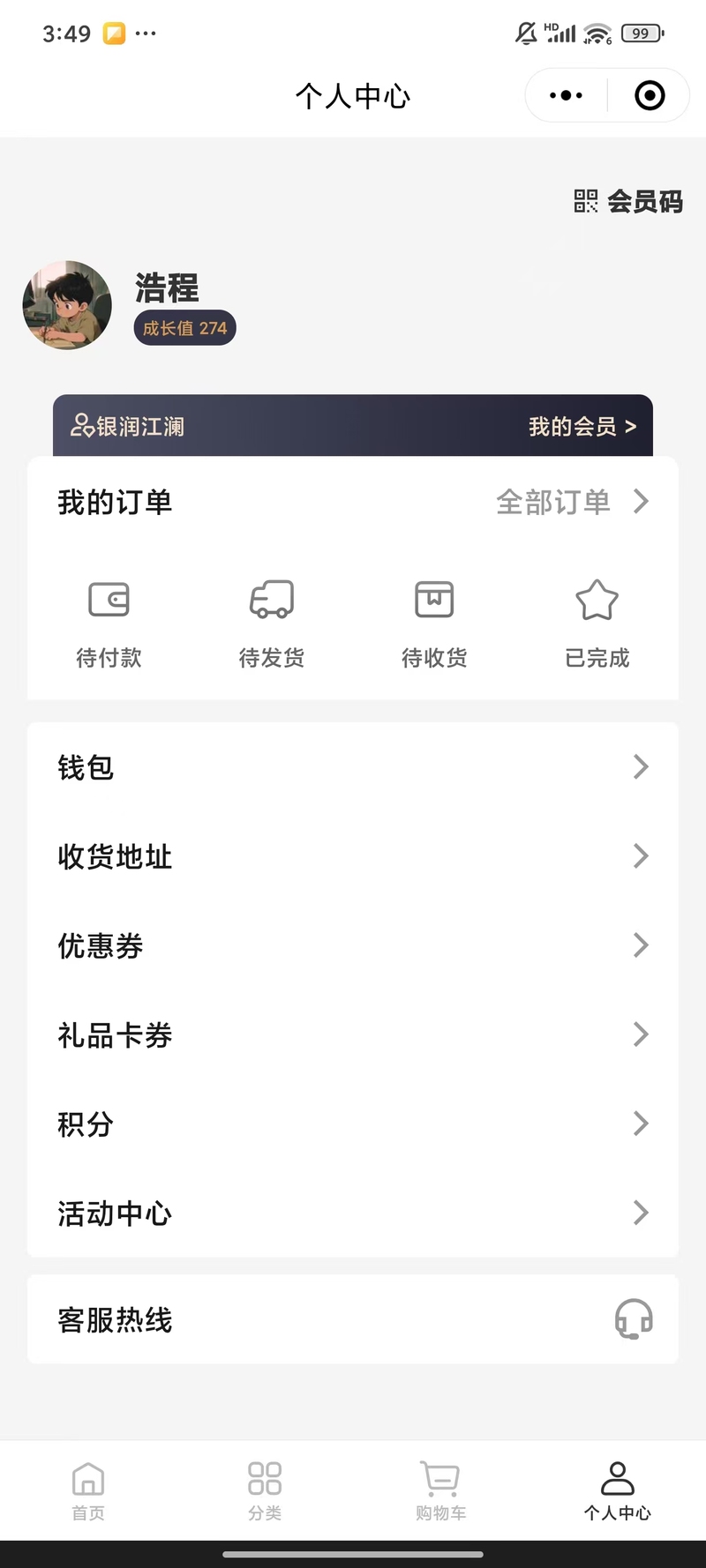Open 待发货 awaiting shipment orders
Viewport: 706px width, 1568px height.
[272, 623]
